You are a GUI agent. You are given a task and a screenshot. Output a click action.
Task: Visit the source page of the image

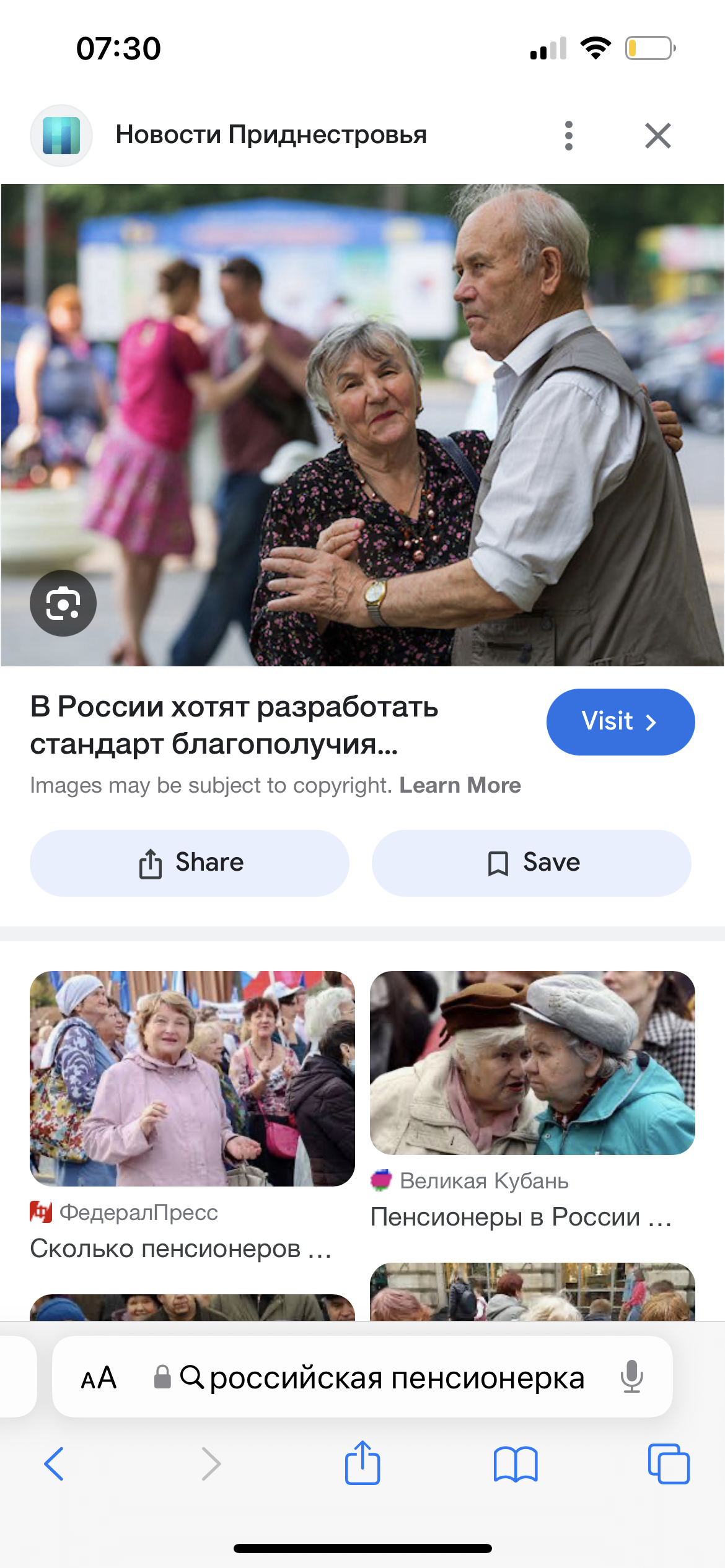click(620, 721)
